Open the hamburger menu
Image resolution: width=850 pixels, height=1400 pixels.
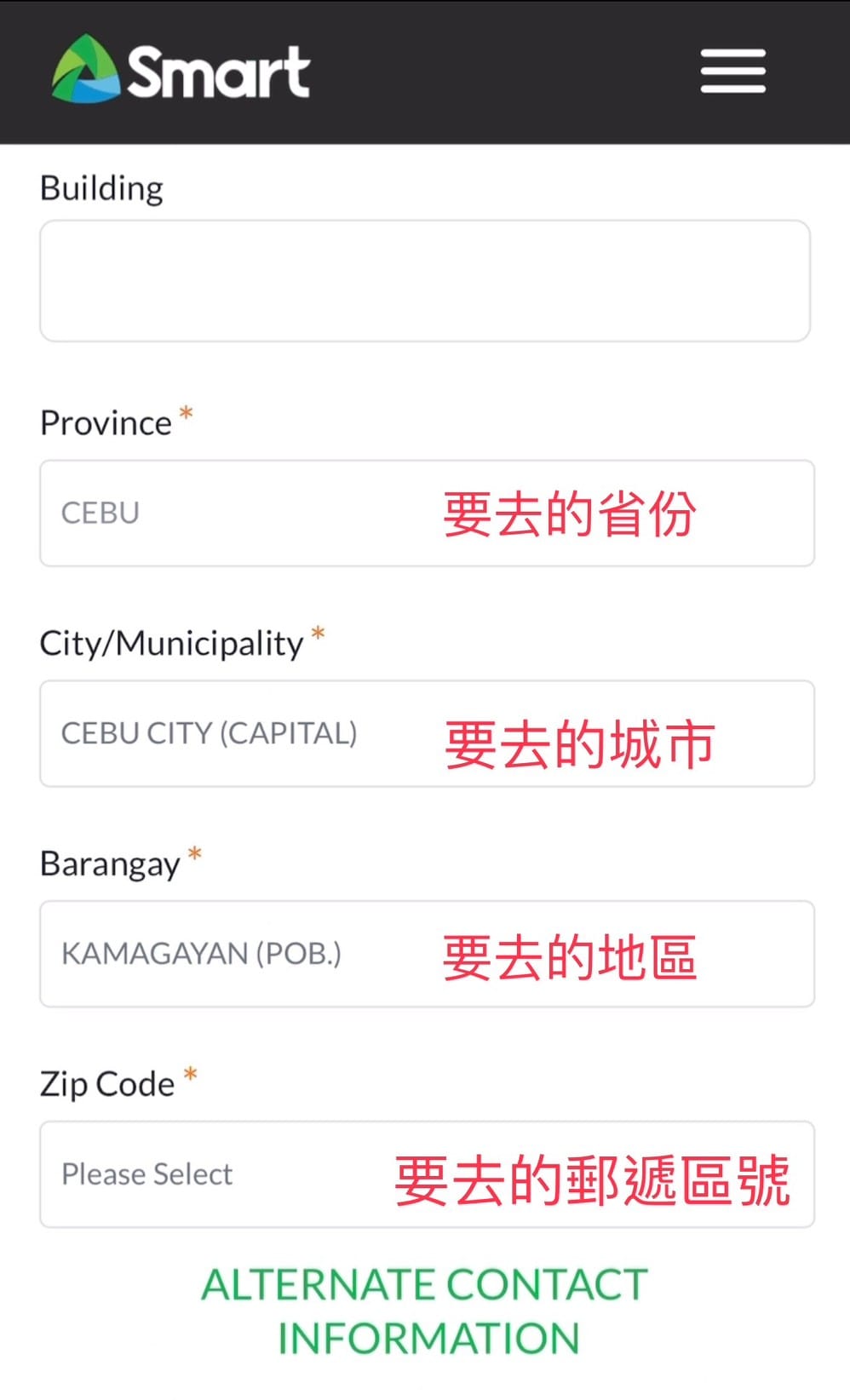(x=732, y=71)
